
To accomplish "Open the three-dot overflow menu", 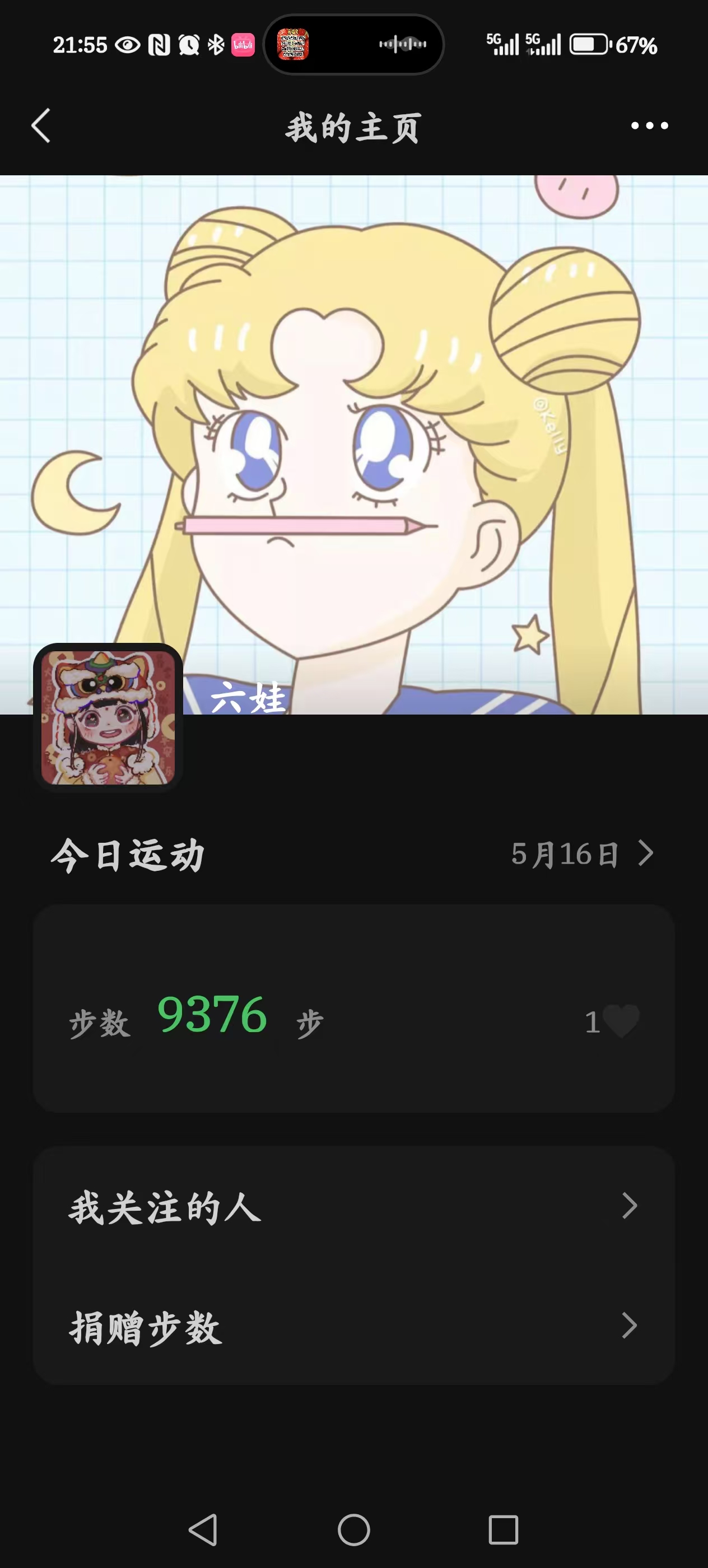I will click(650, 126).
